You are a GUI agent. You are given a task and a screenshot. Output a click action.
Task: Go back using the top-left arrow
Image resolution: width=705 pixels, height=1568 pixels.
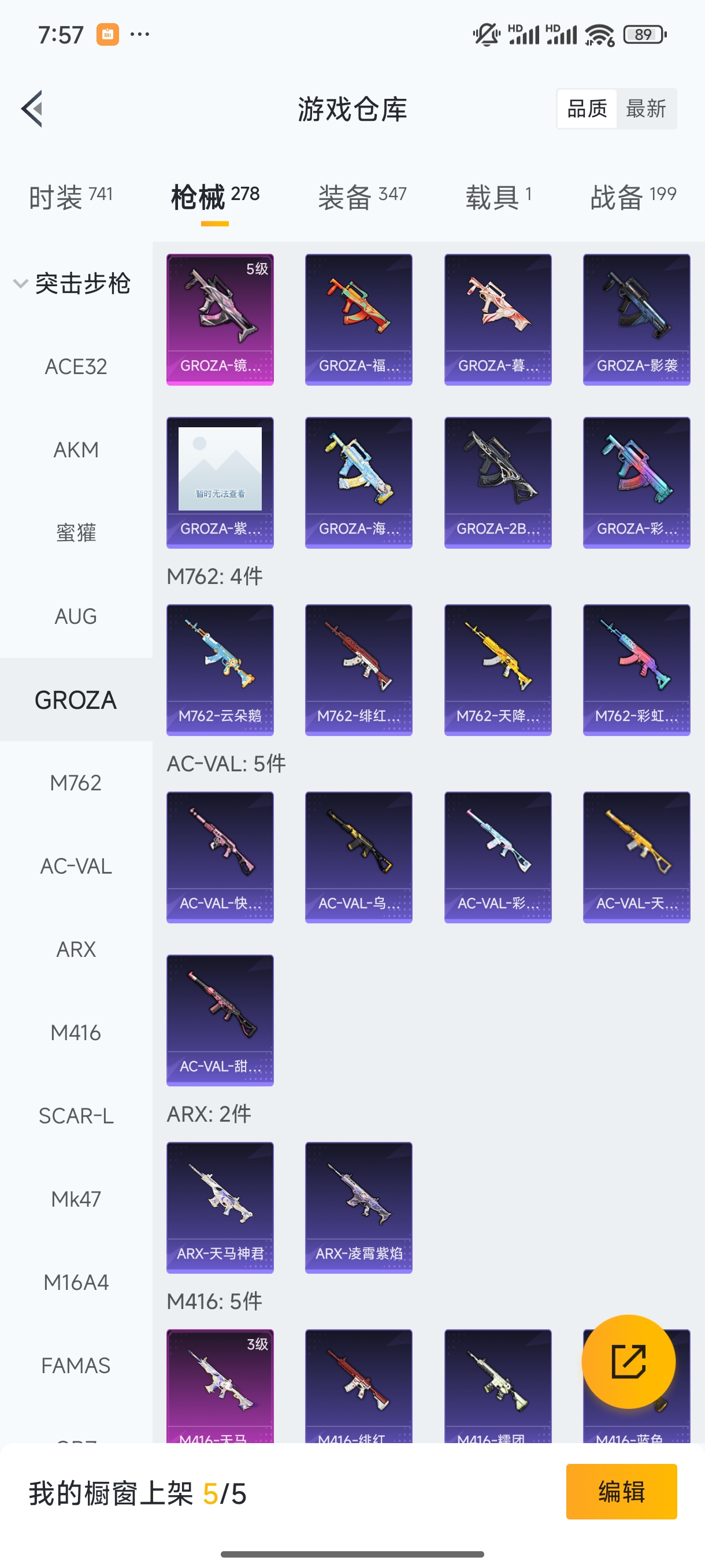tap(32, 109)
